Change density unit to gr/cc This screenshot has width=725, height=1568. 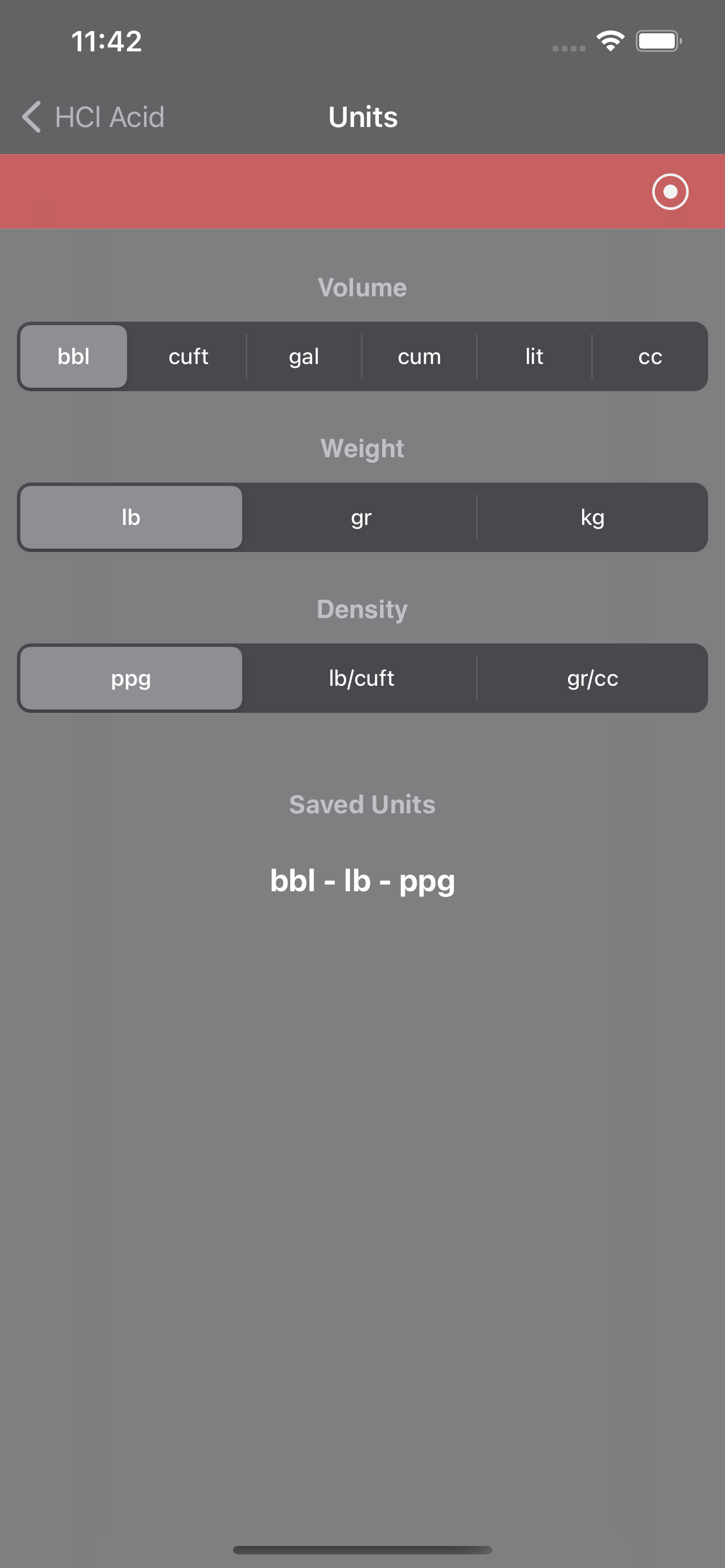point(592,678)
